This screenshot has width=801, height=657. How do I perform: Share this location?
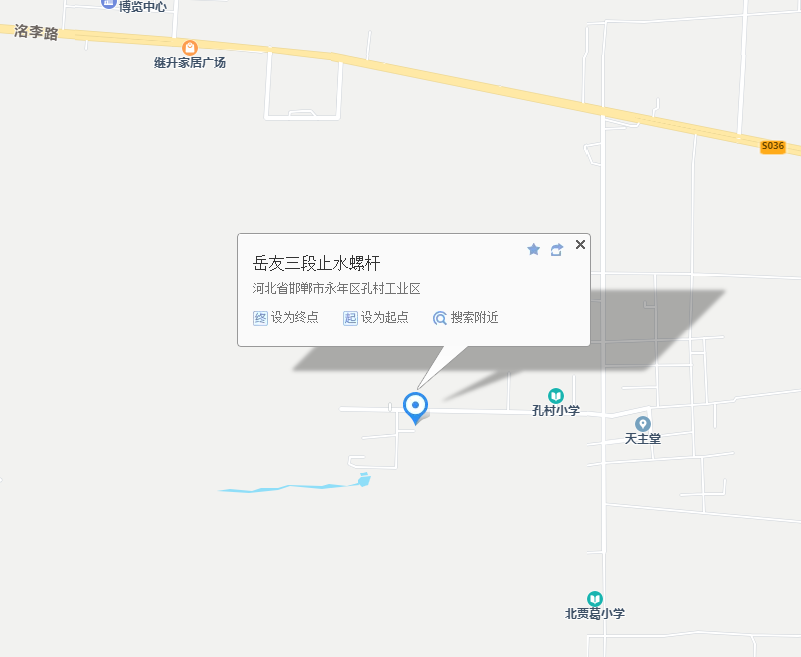coord(557,249)
